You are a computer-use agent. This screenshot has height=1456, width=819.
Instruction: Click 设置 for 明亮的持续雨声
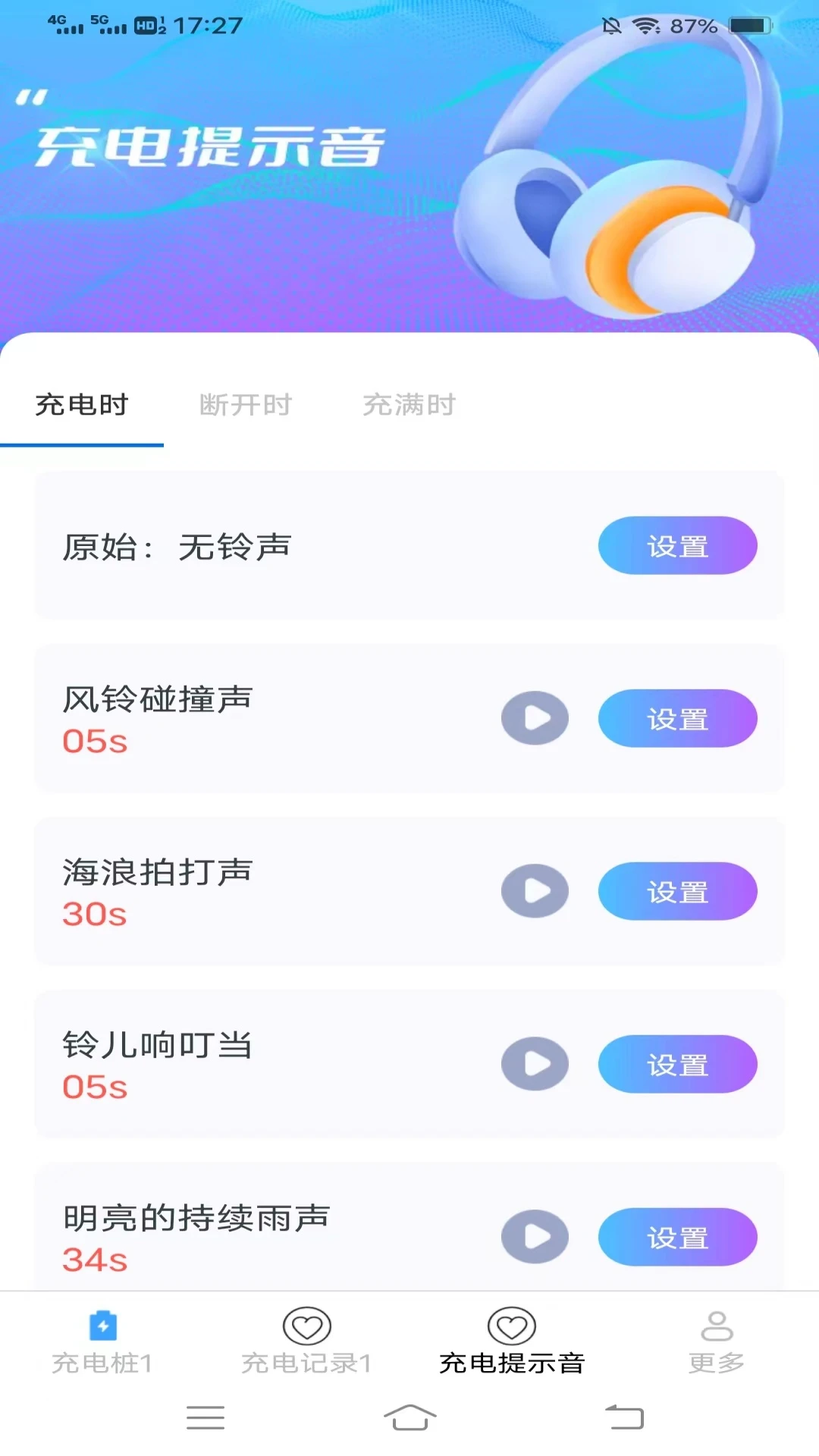tap(677, 1236)
